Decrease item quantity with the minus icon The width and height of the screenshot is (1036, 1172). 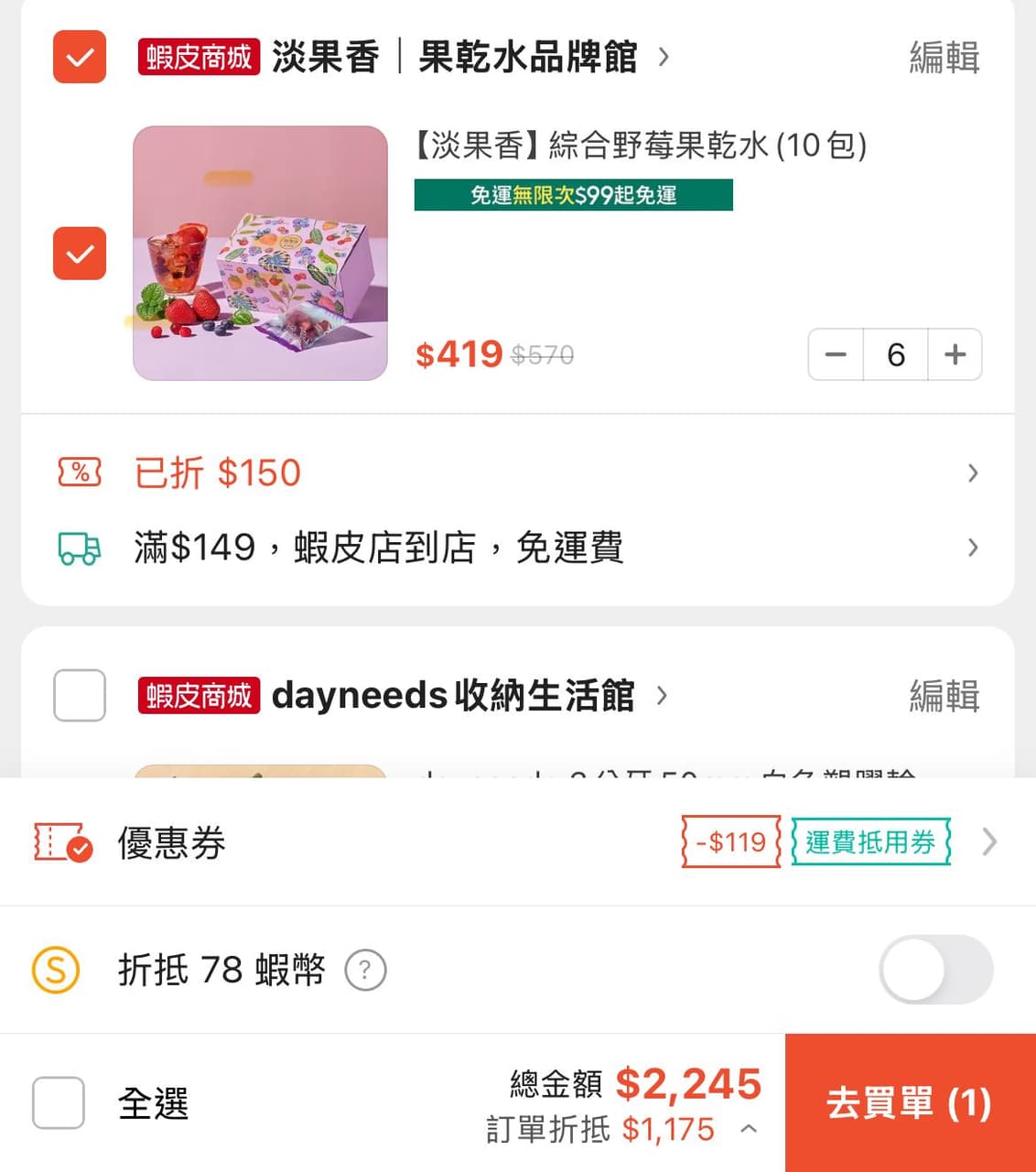click(x=835, y=354)
